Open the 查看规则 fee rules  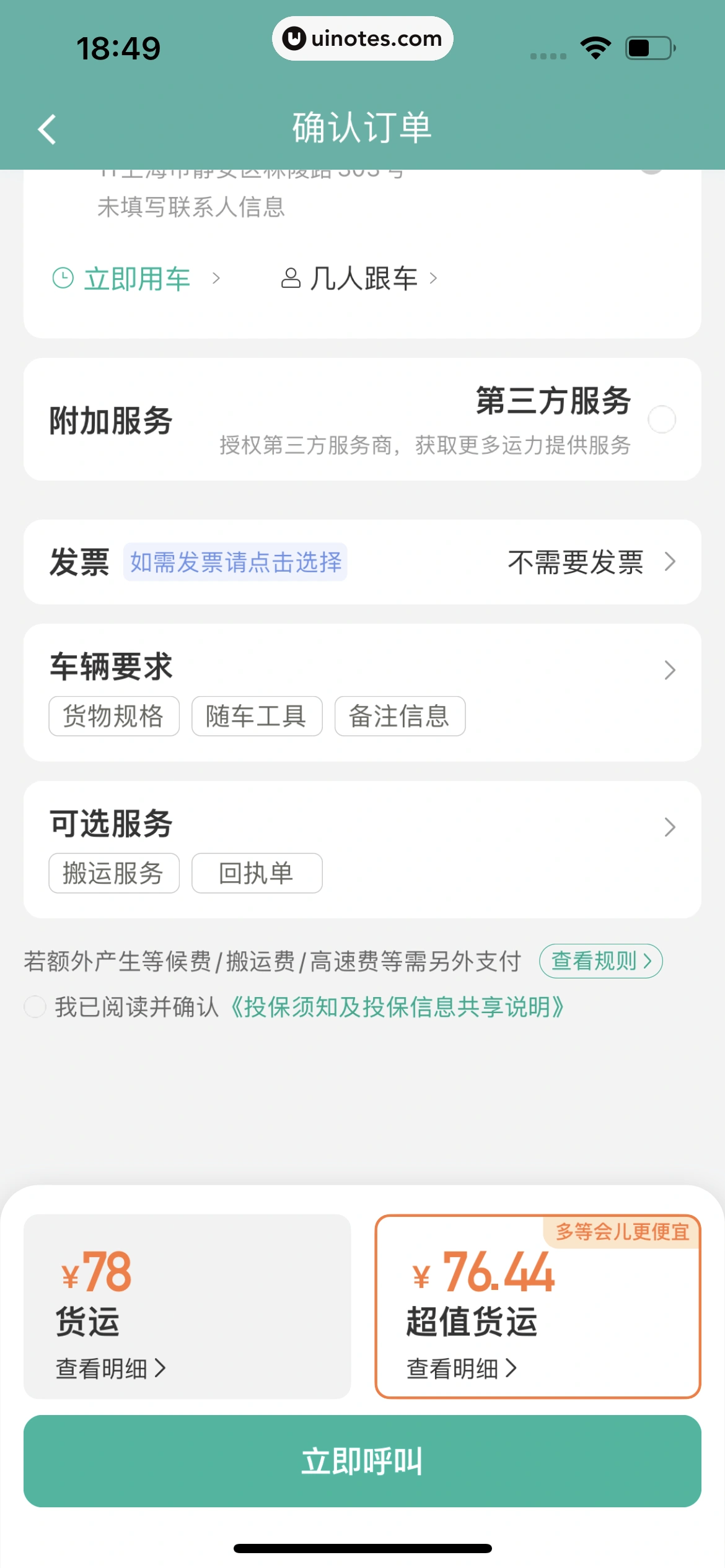599,961
